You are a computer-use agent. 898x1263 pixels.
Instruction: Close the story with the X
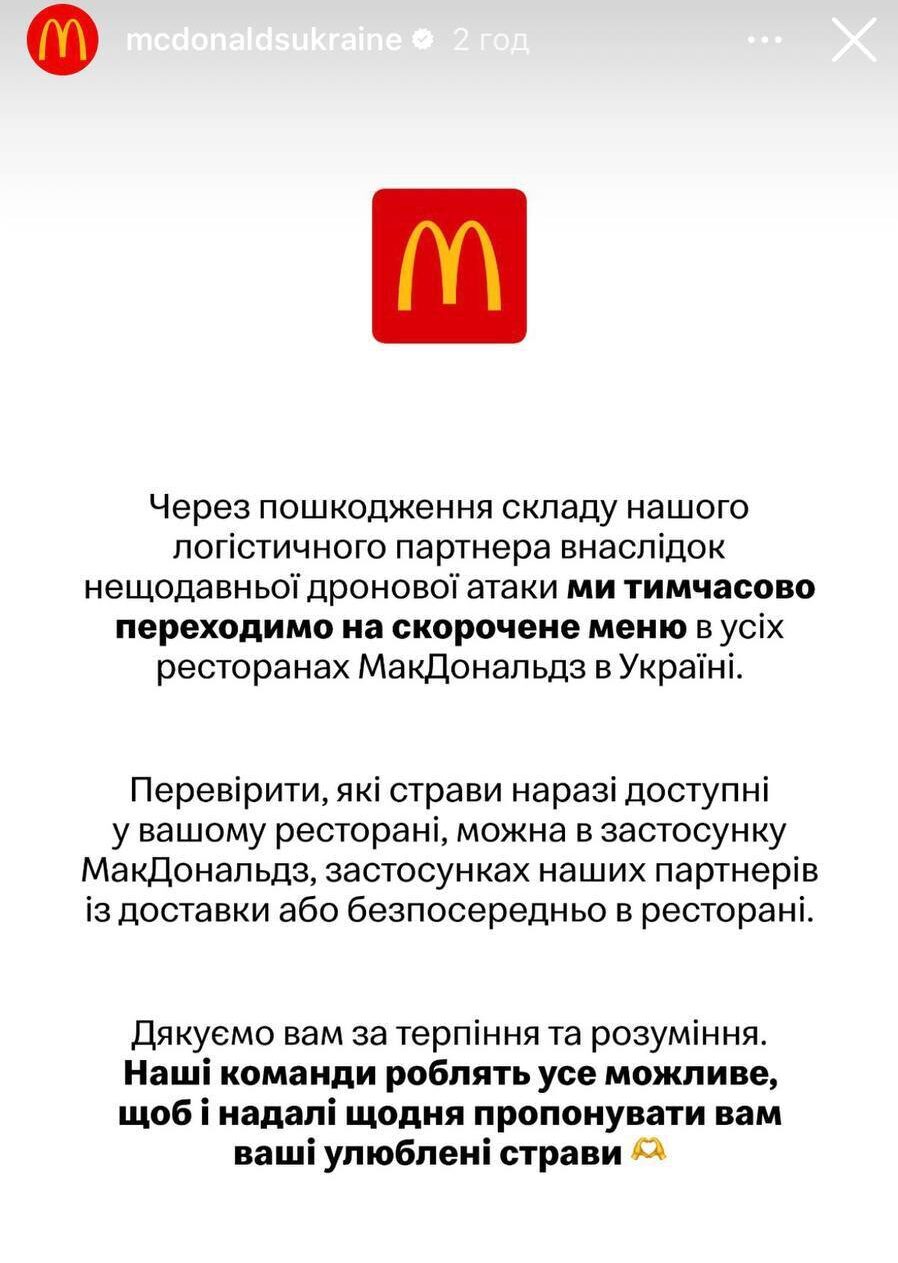[x=854, y=41]
